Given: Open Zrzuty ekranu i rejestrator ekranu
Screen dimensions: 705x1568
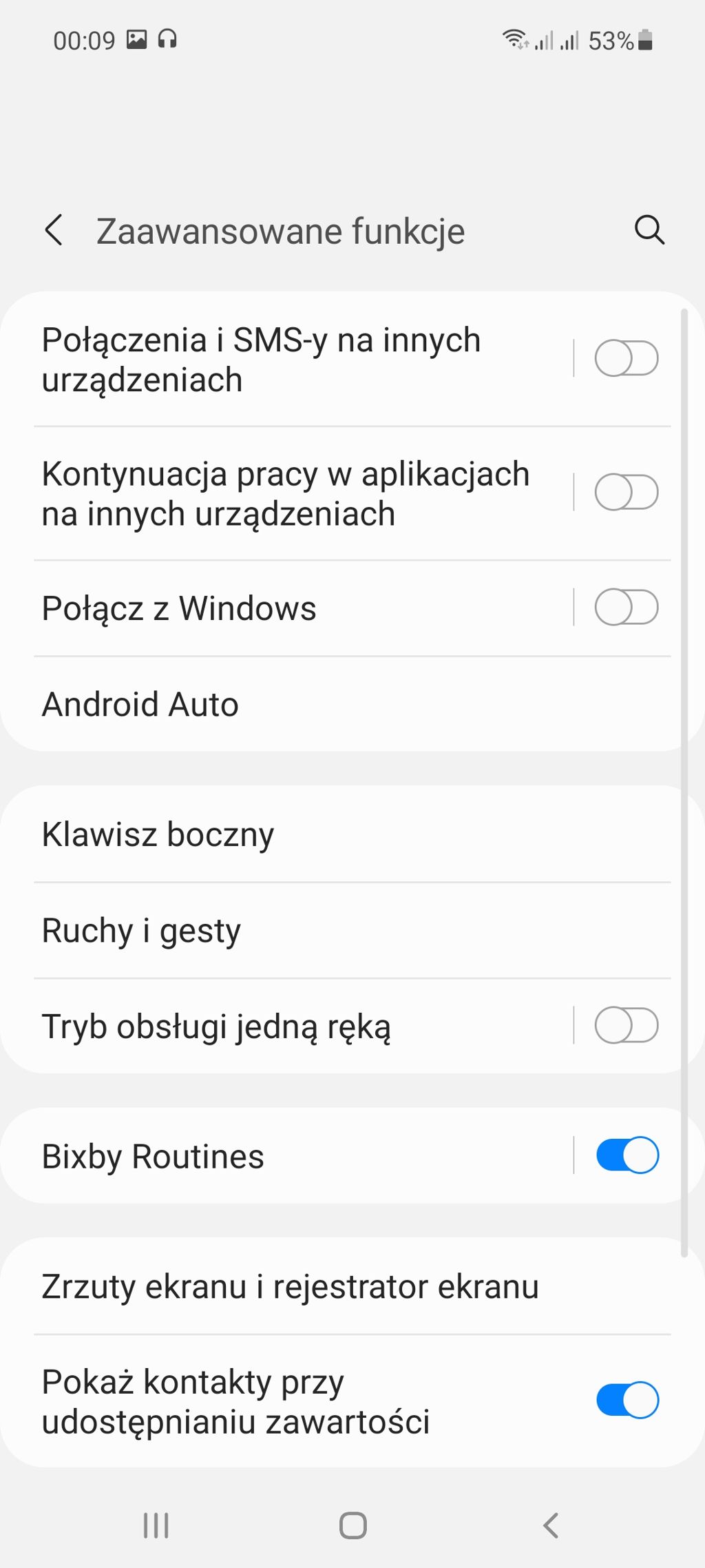Looking at the screenshot, I should pyautogui.click(x=289, y=1286).
